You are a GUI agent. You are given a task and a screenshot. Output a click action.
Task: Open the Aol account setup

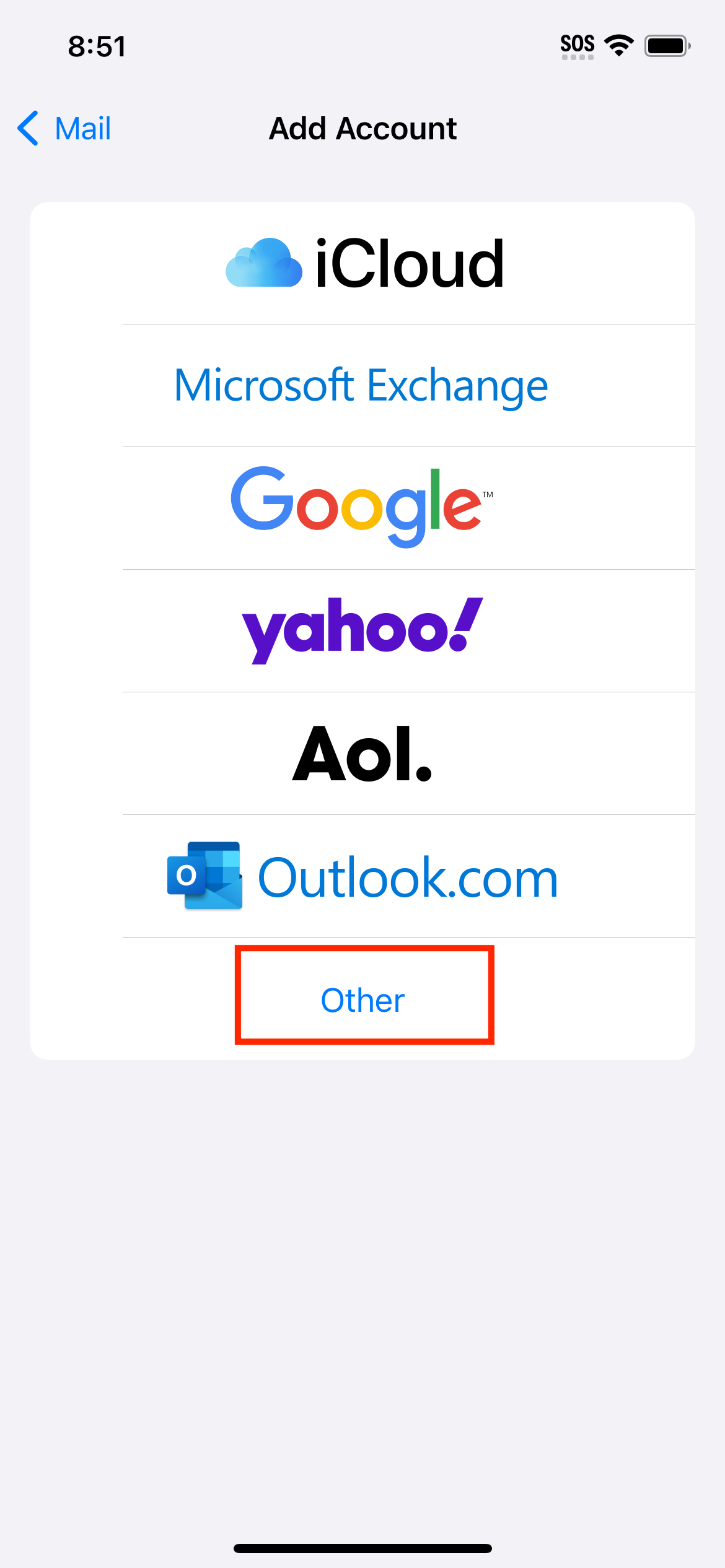[362, 753]
